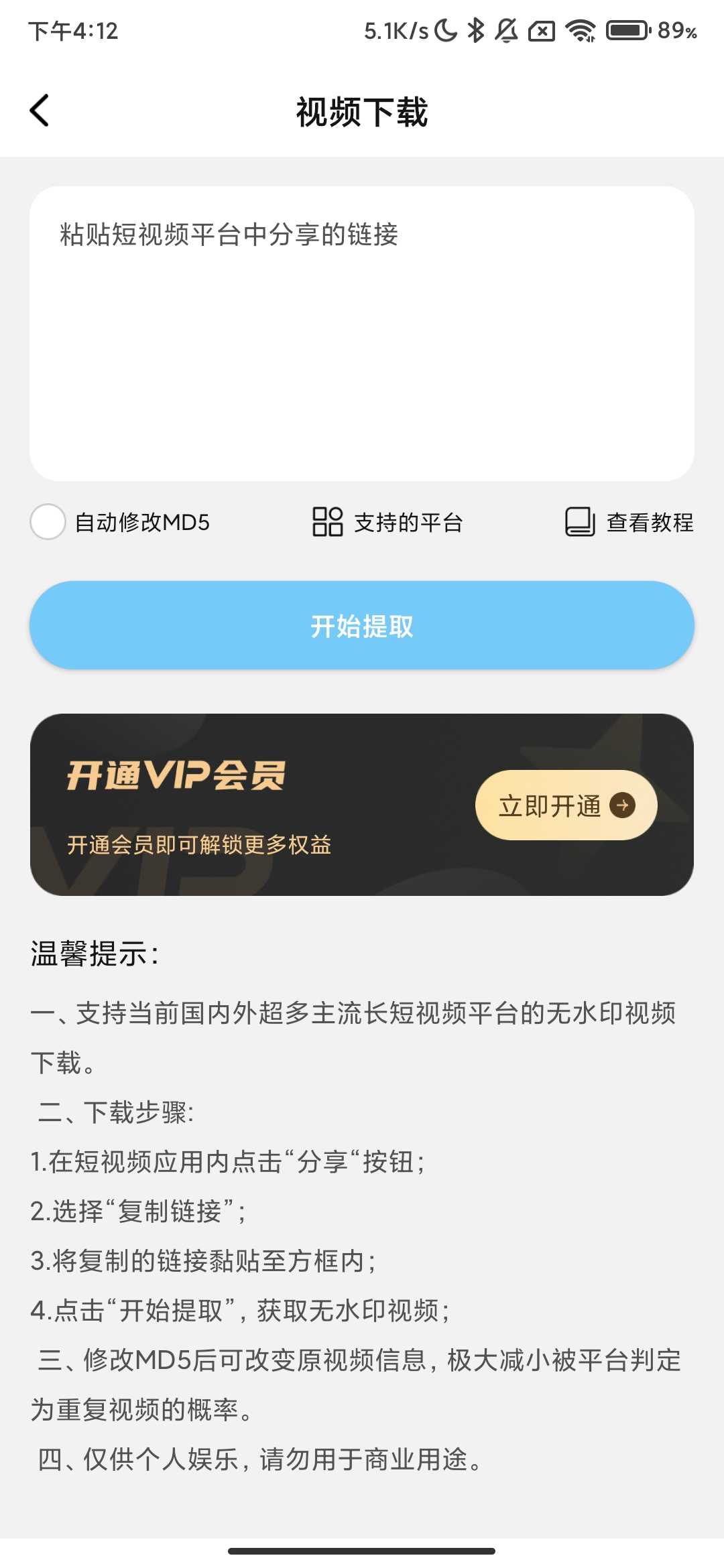
Task: Tap the back arrow to return
Action: click(40, 111)
